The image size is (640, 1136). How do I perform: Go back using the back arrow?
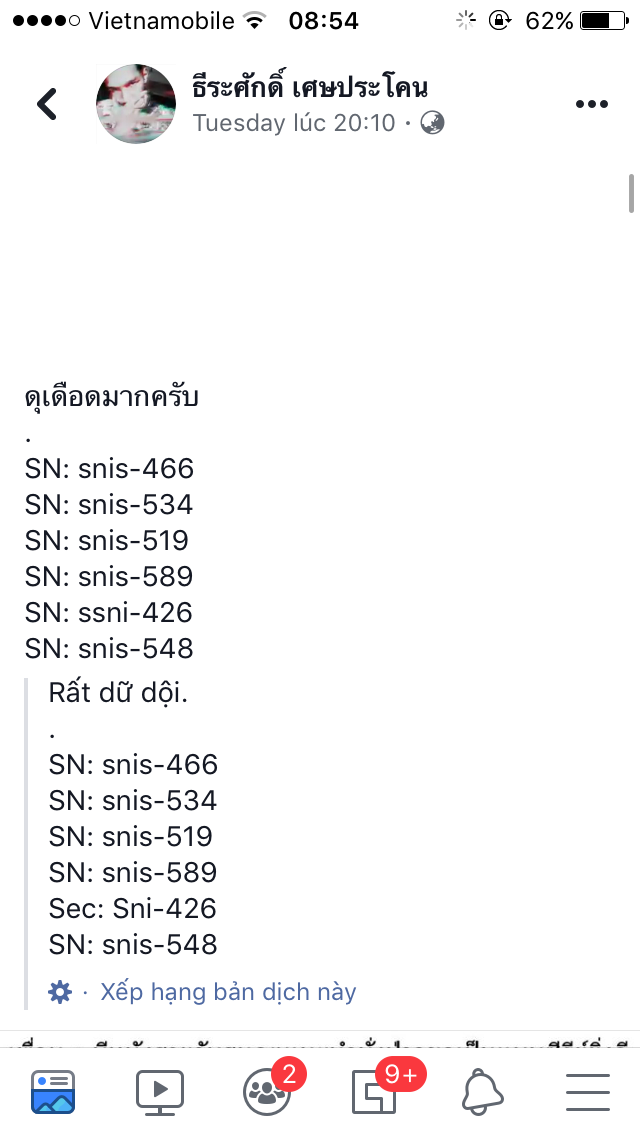click(47, 104)
